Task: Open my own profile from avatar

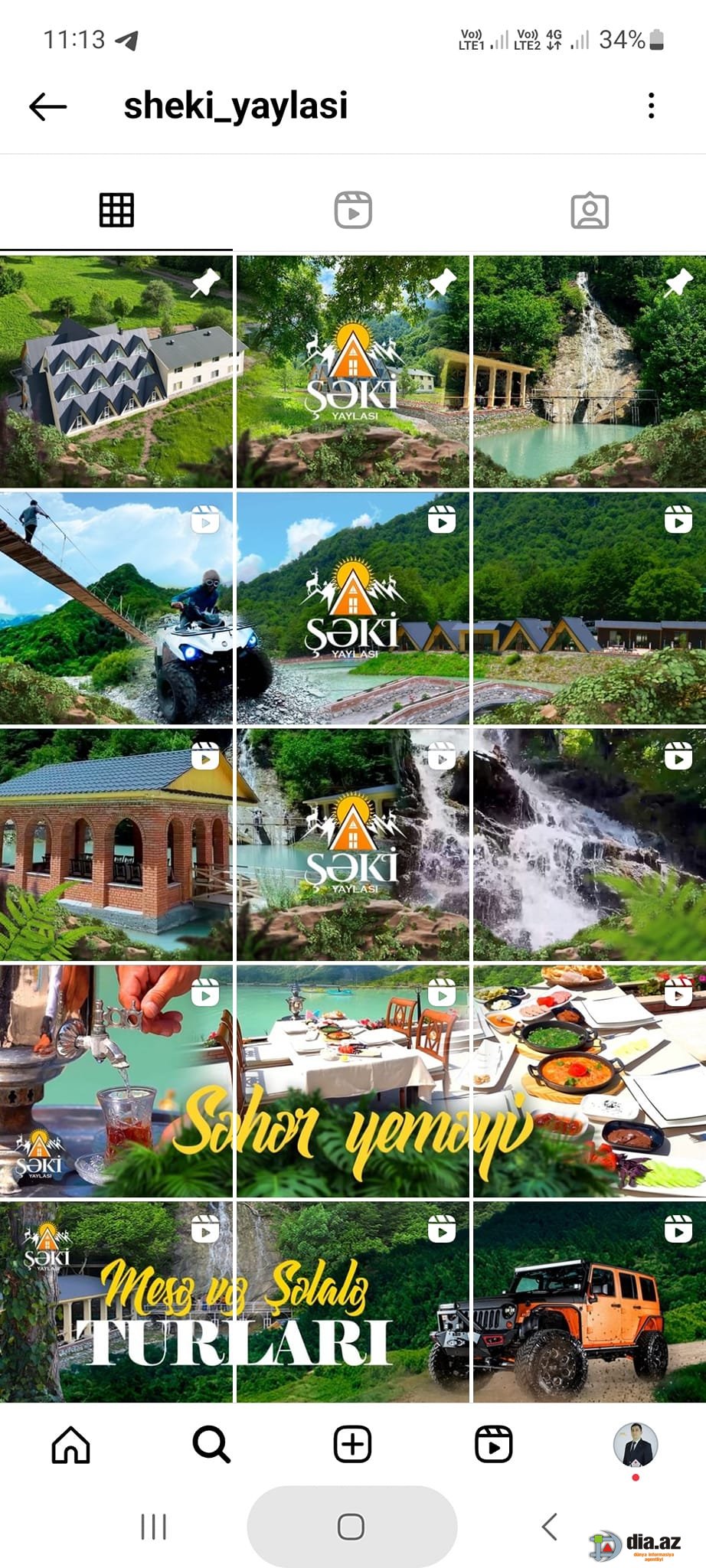Action: tap(636, 1445)
